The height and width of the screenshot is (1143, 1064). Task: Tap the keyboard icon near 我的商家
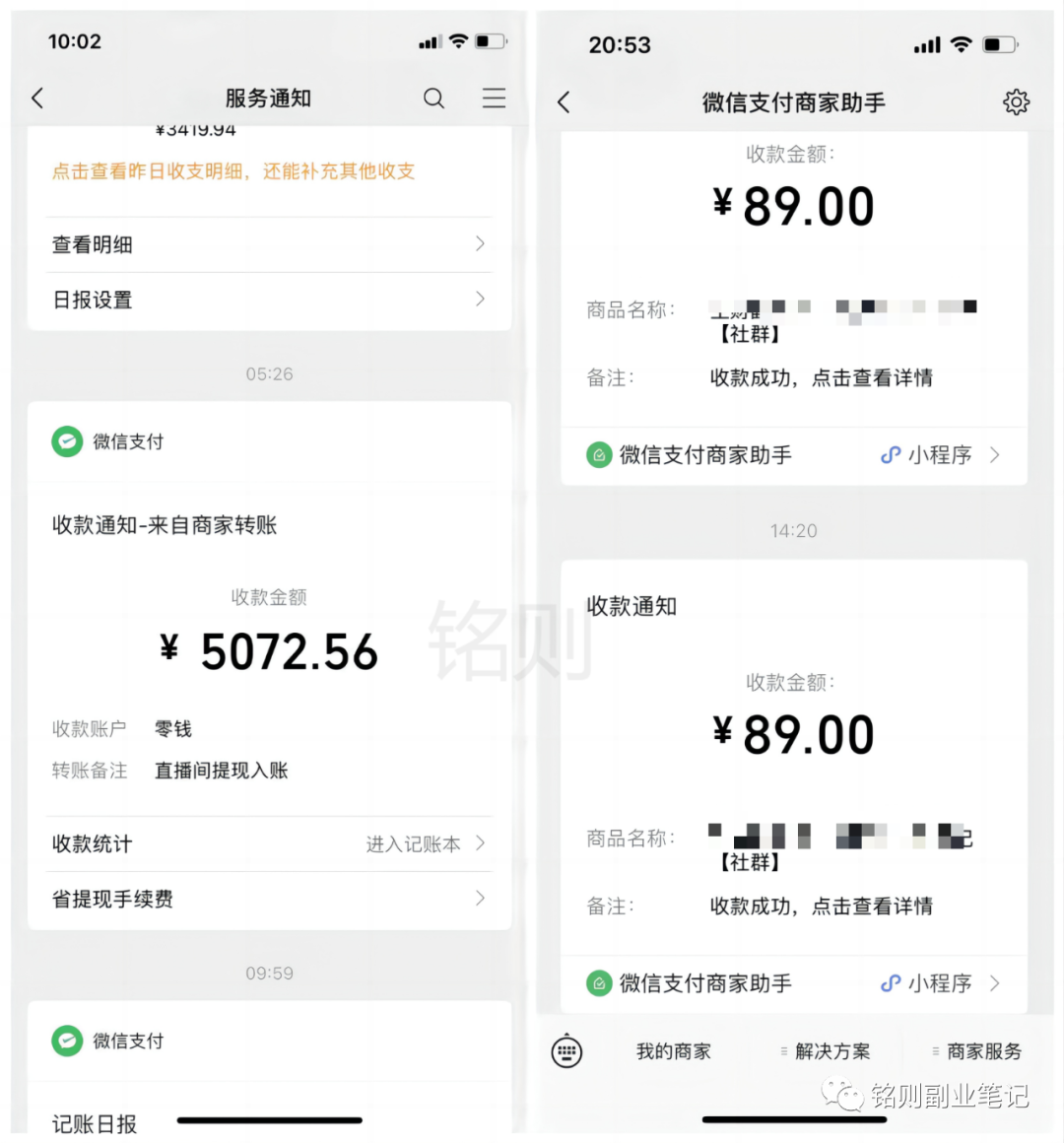point(566,1050)
